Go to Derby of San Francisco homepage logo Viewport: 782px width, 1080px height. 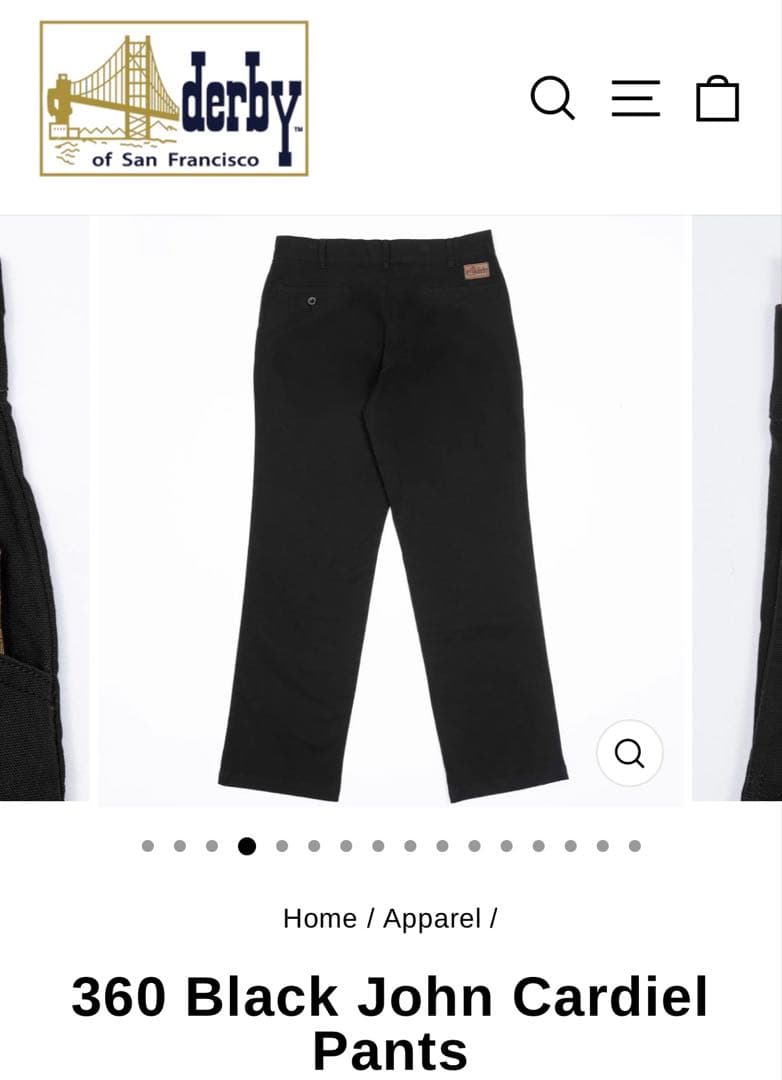pos(174,98)
